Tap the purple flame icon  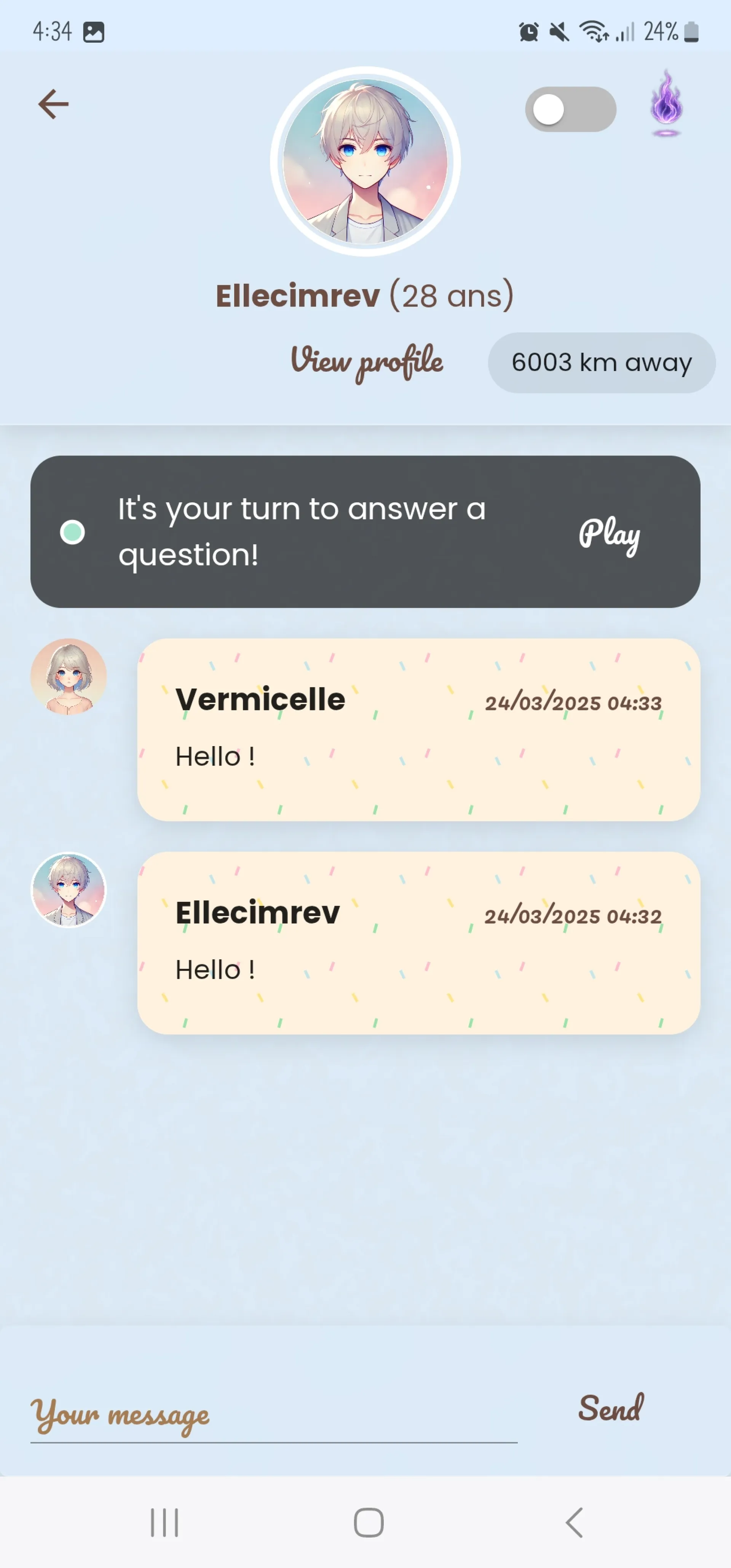pyautogui.click(x=666, y=102)
